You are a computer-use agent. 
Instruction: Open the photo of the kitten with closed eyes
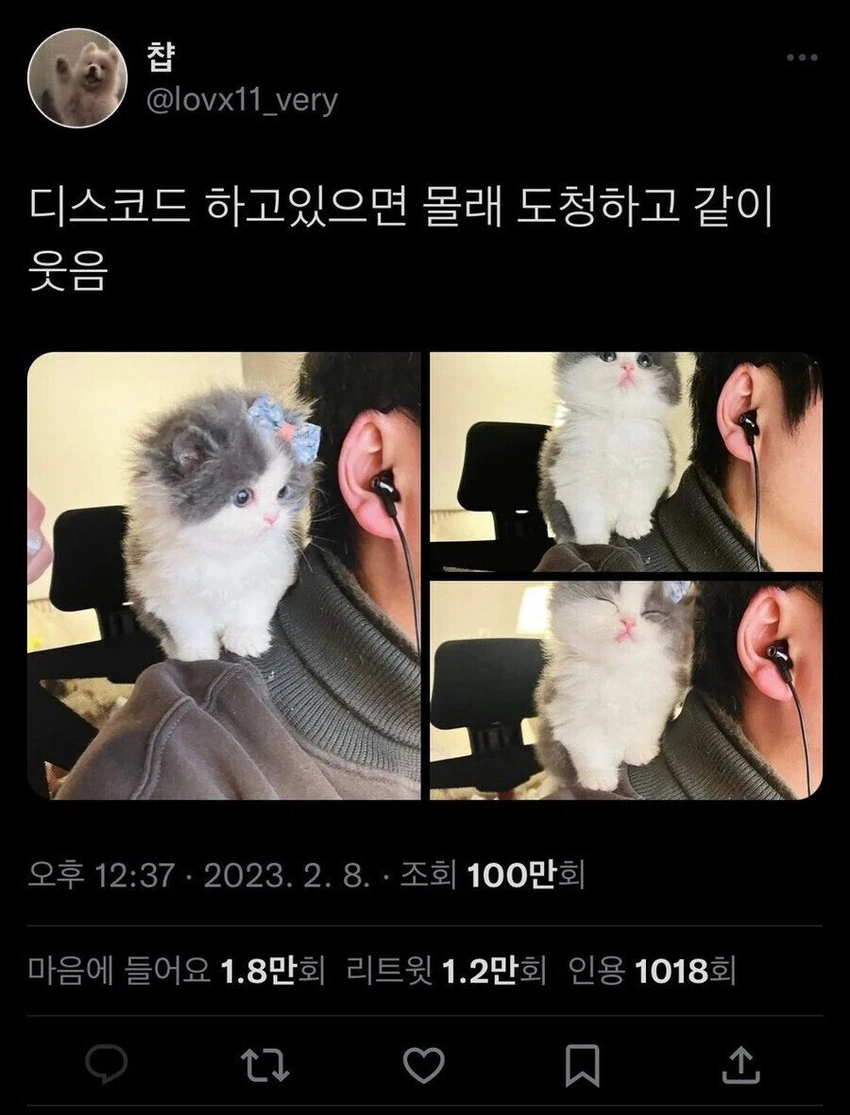tap(626, 690)
